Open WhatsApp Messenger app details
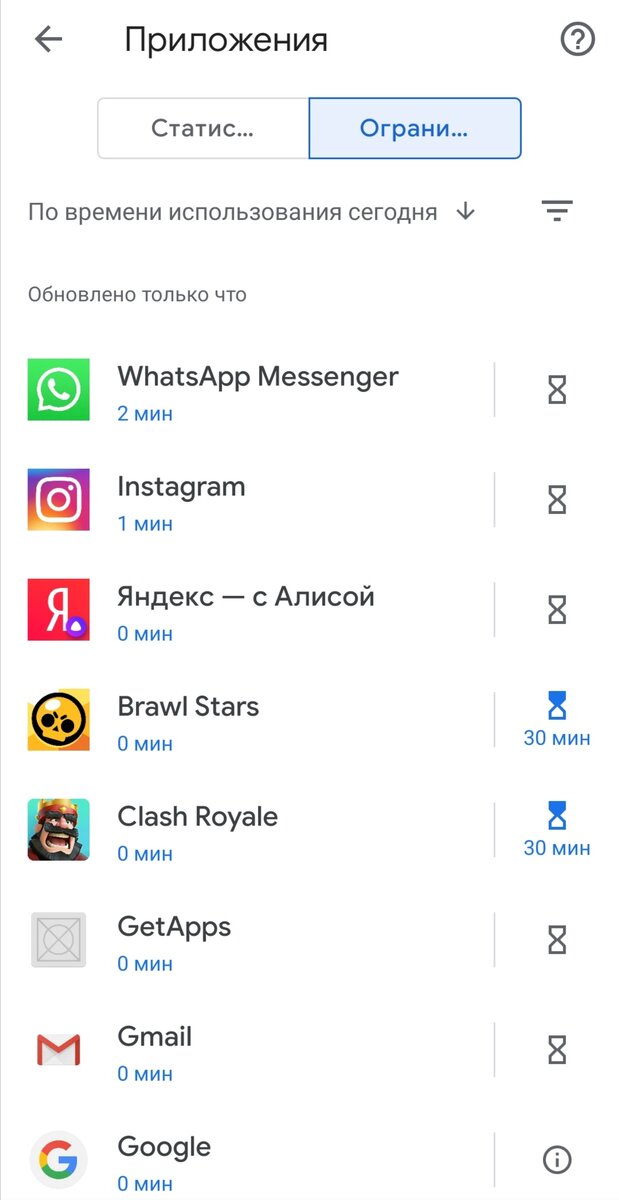 [257, 390]
